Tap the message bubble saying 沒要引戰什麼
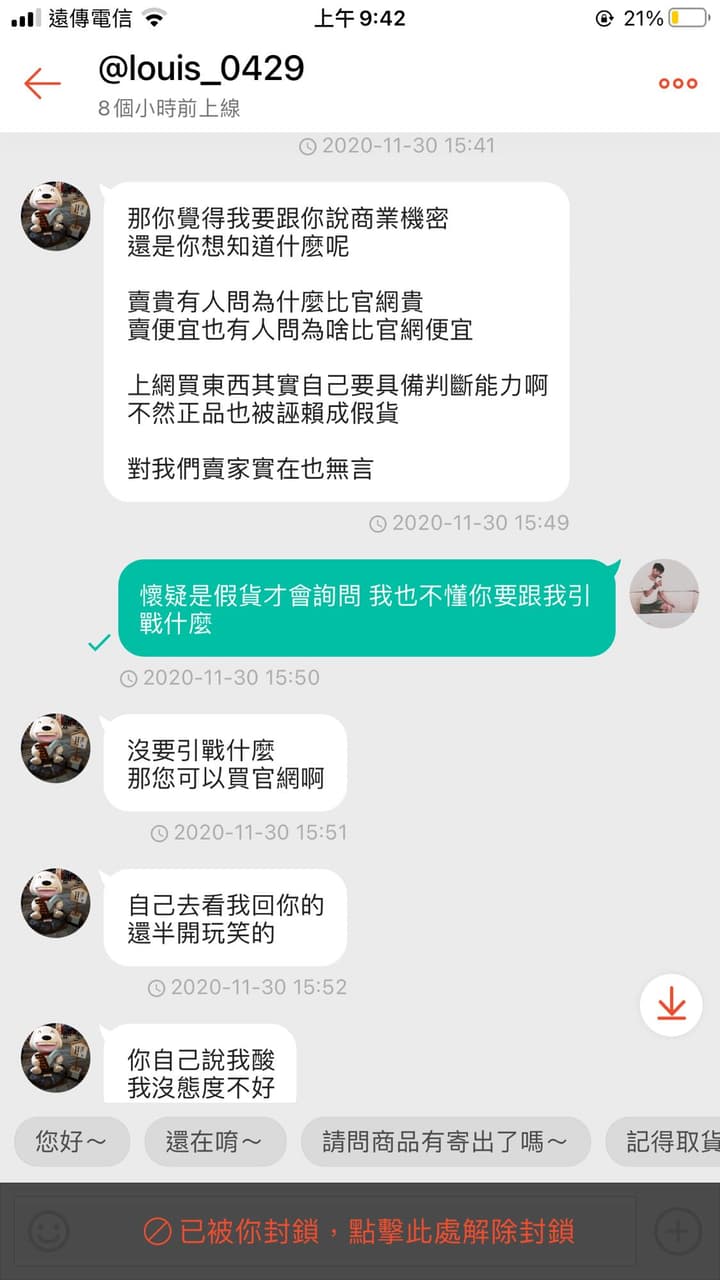The image size is (720, 1280). tap(225, 763)
